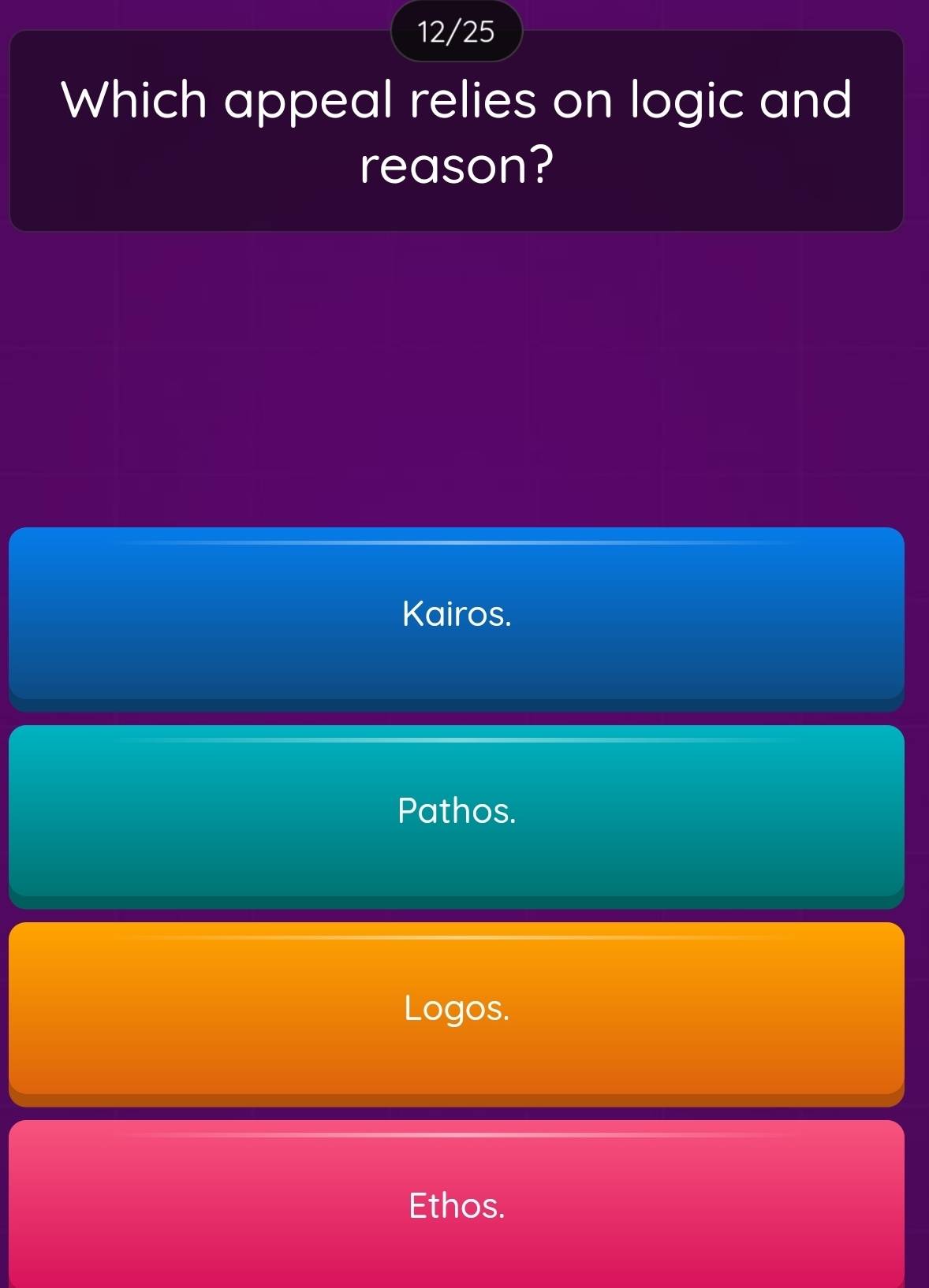
Task: Select the question text card
Action: point(457,130)
